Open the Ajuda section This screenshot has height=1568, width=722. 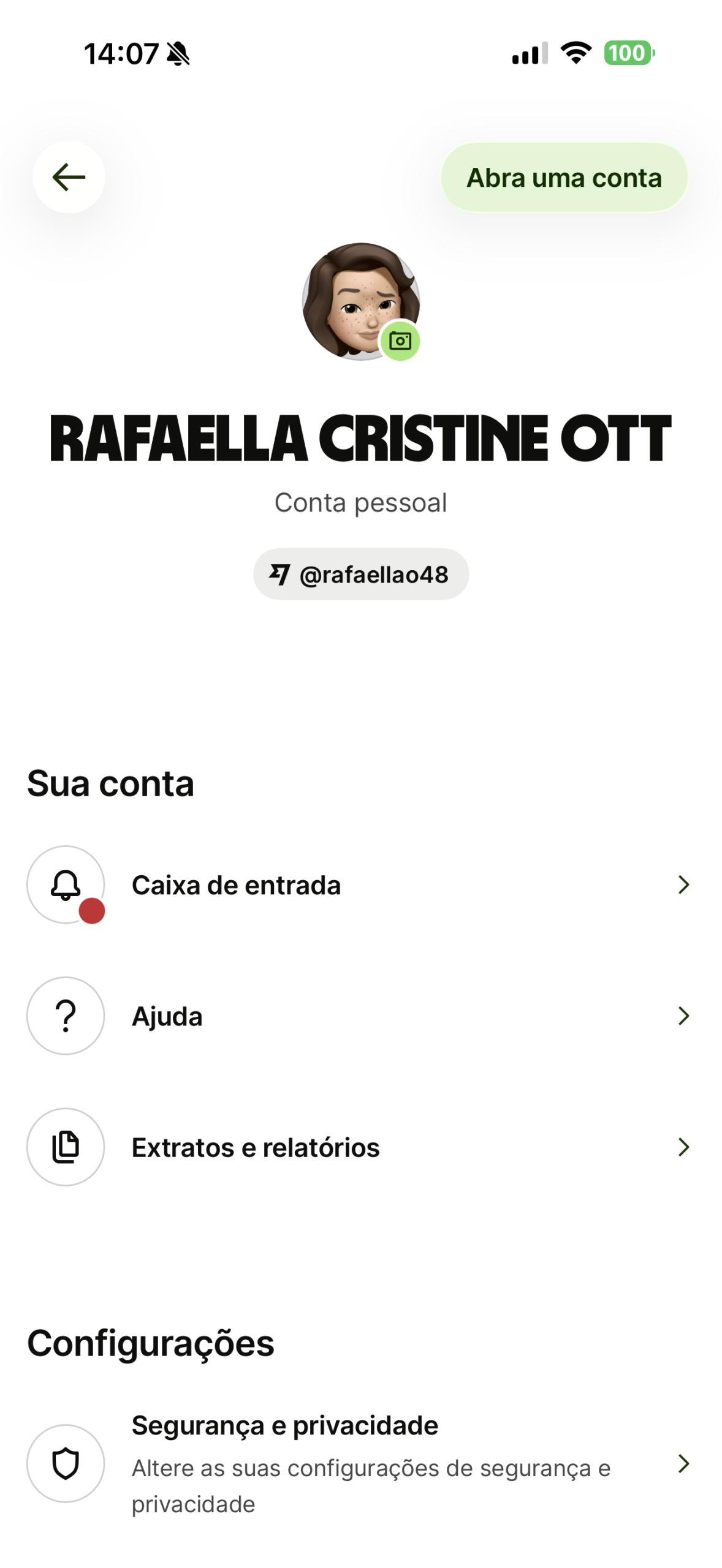point(360,1016)
